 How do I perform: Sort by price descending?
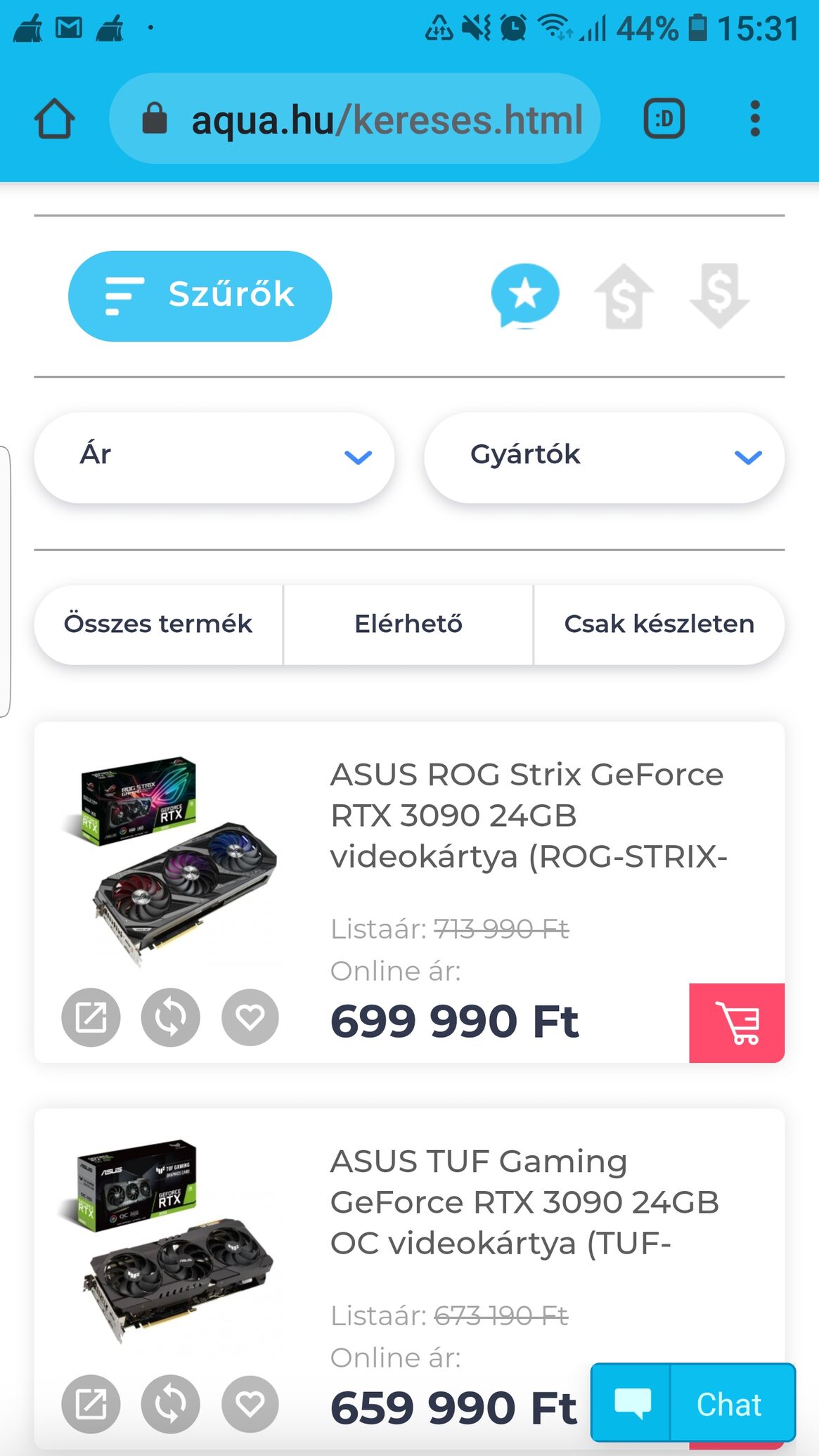tap(719, 295)
